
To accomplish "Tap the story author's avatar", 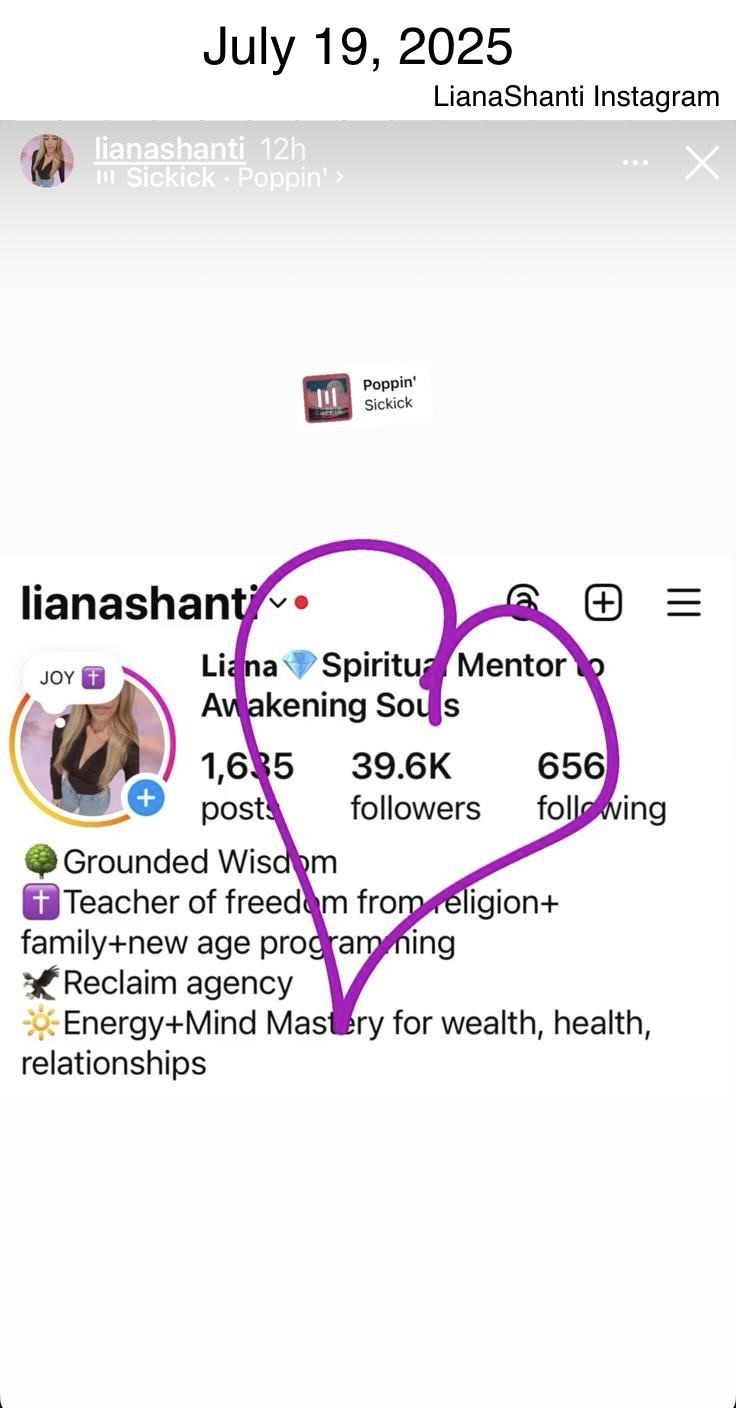I will pyautogui.click(x=47, y=161).
